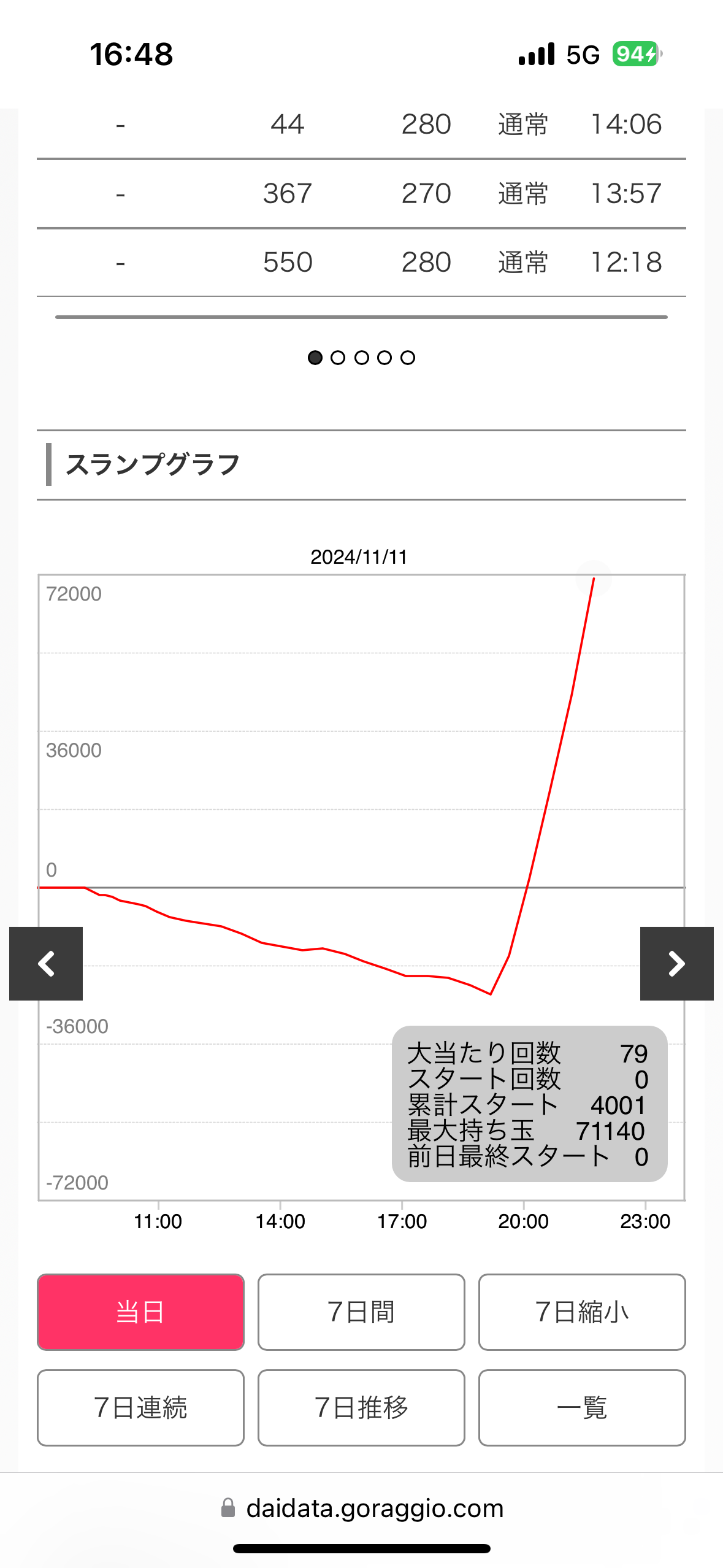
Task: Show the next slump graph with right arrow
Action: point(676,963)
